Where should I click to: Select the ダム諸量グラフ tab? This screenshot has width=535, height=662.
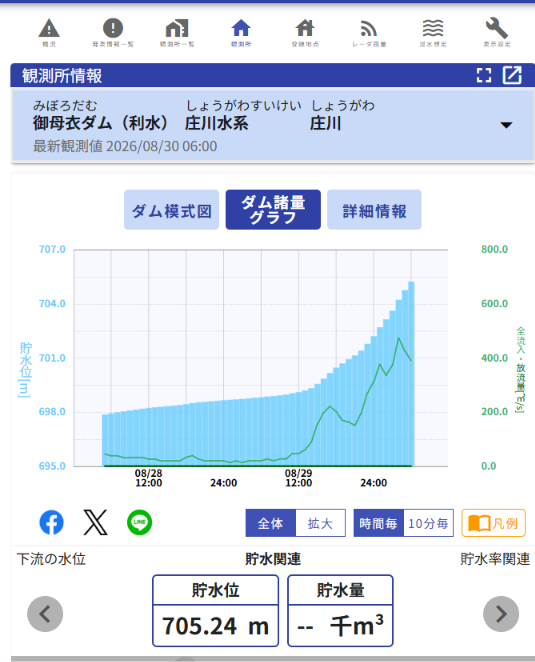(x=273, y=210)
